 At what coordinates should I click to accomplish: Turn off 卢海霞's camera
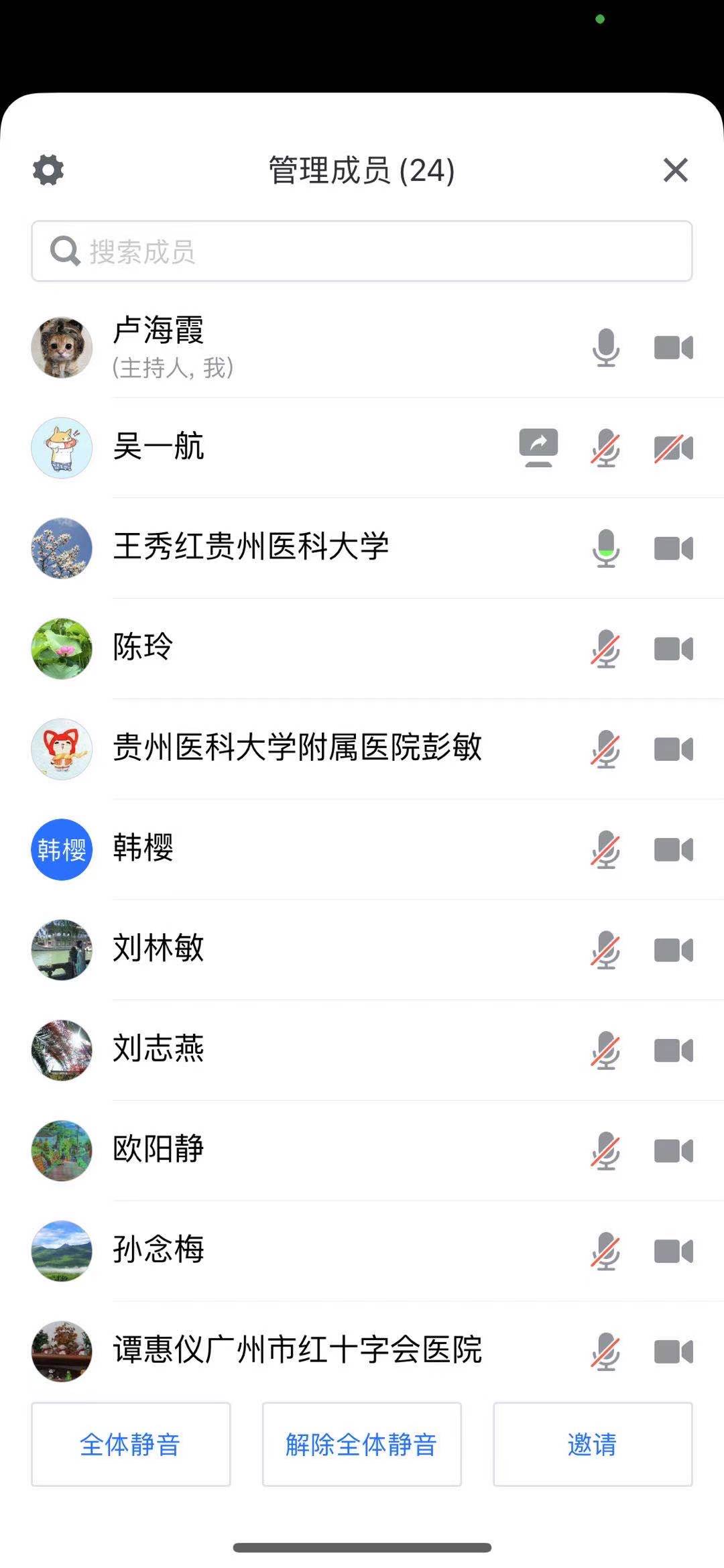[x=673, y=347]
